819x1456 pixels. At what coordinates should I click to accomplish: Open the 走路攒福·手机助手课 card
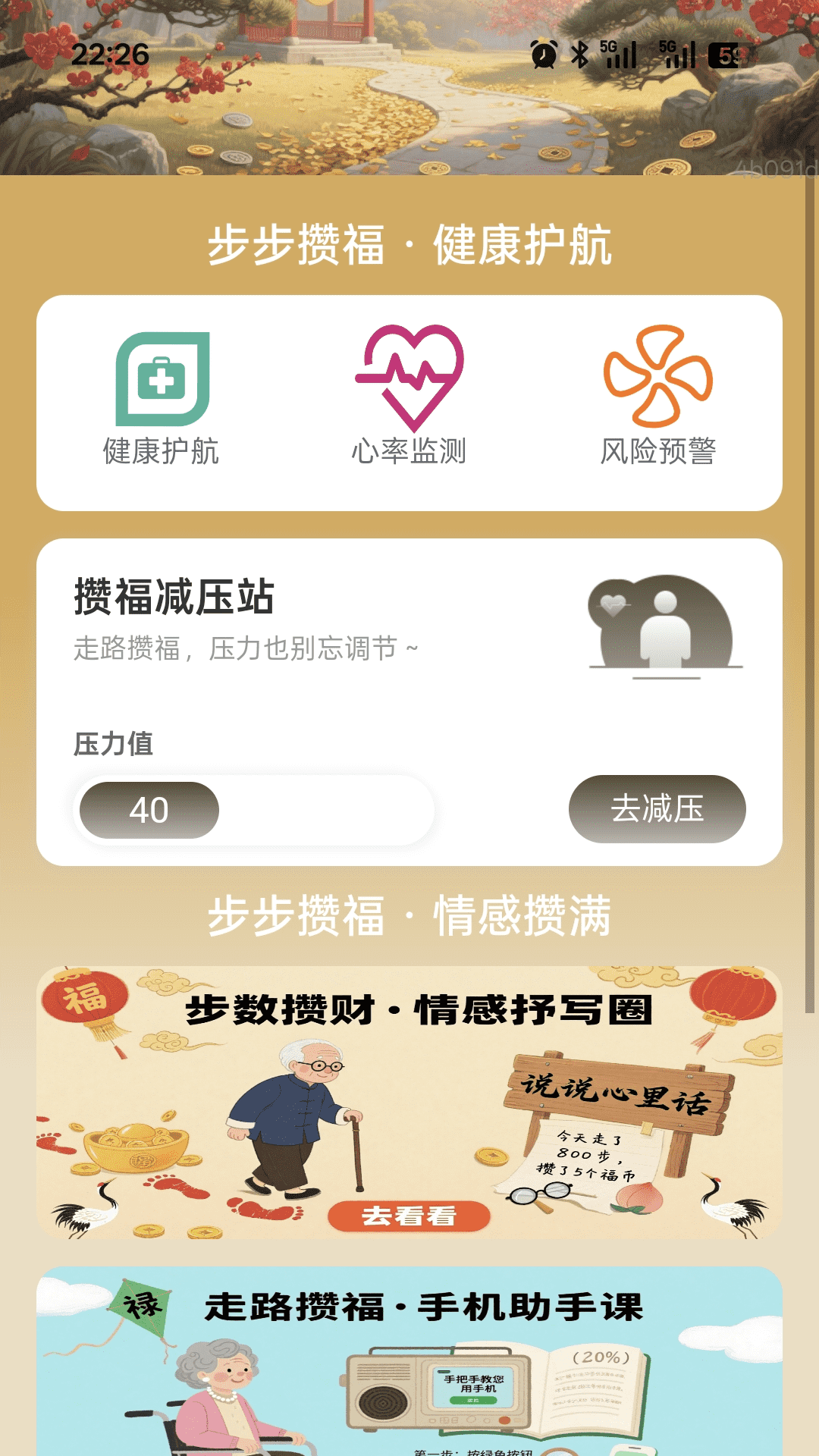coord(409,1361)
